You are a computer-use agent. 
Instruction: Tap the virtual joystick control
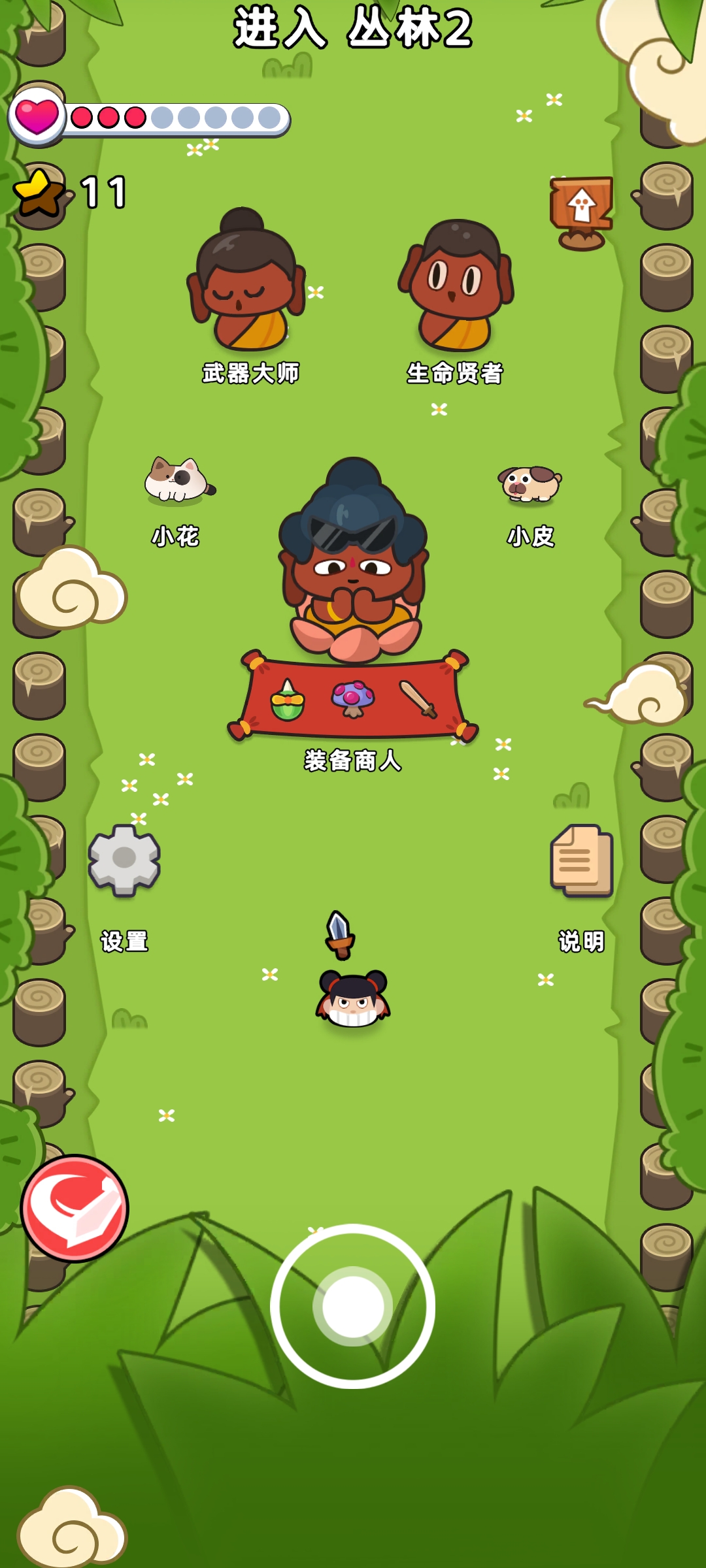(x=352, y=1306)
